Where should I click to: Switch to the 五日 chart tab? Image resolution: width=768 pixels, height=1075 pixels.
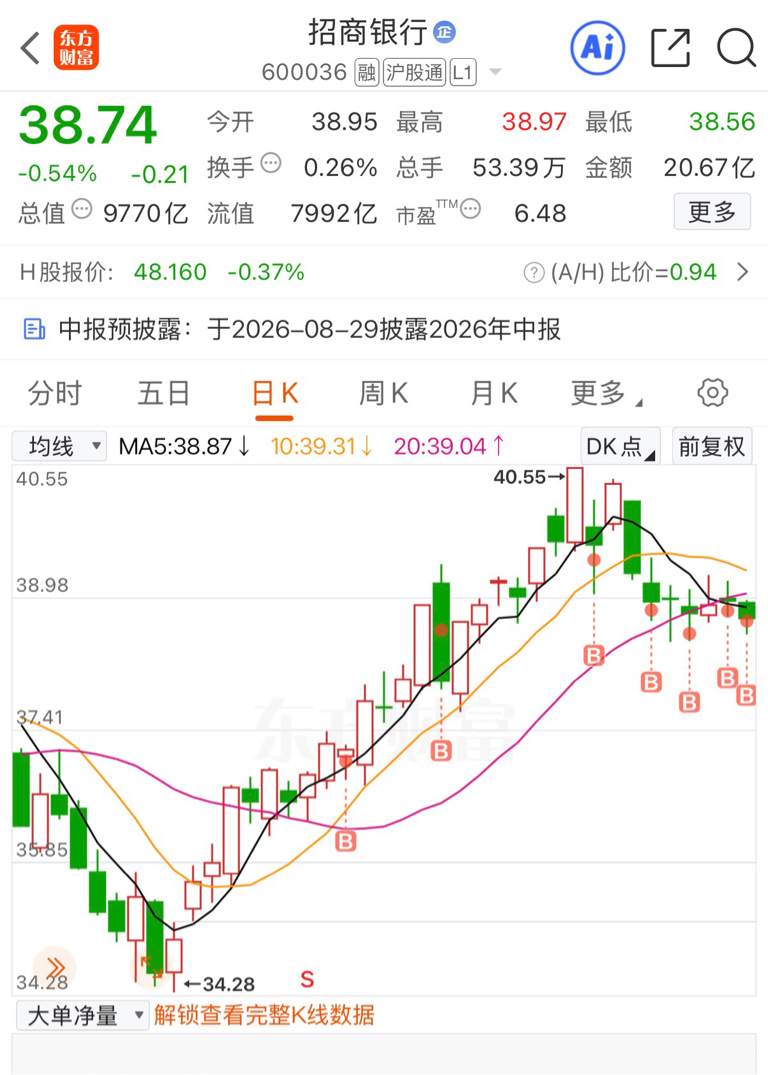(164, 394)
